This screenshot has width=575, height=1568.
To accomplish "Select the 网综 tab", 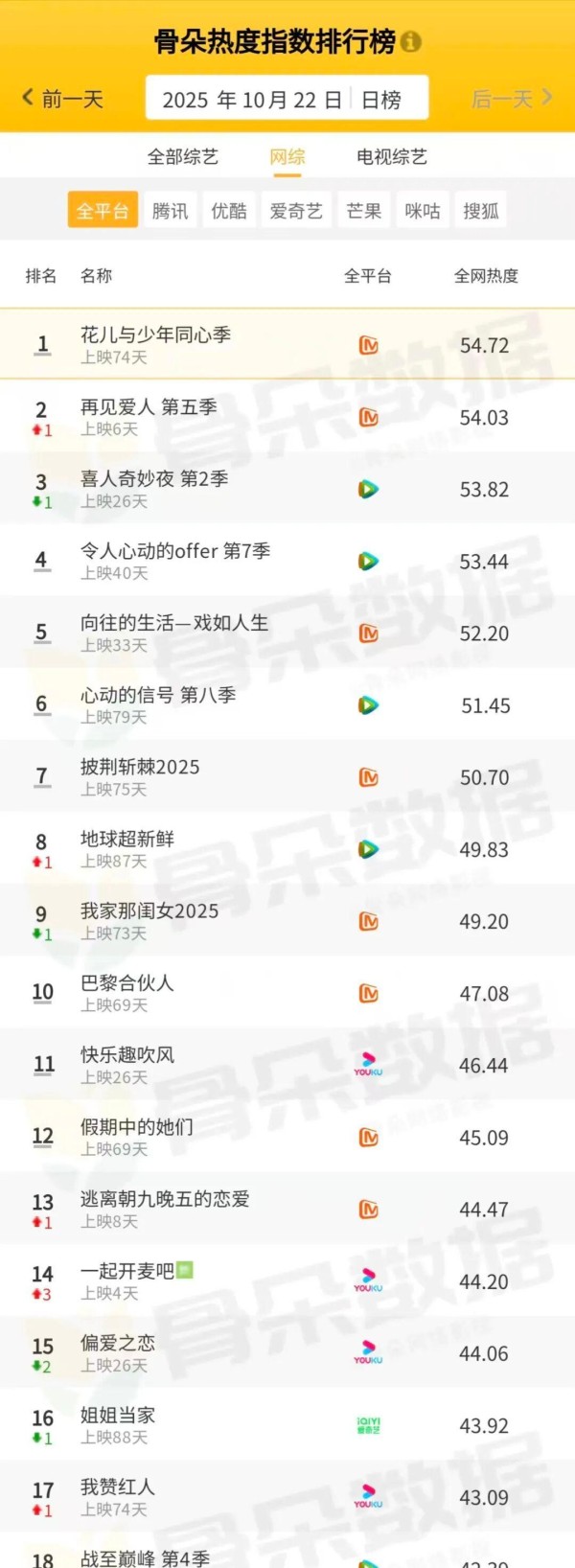I will click(x=287, y=156).
